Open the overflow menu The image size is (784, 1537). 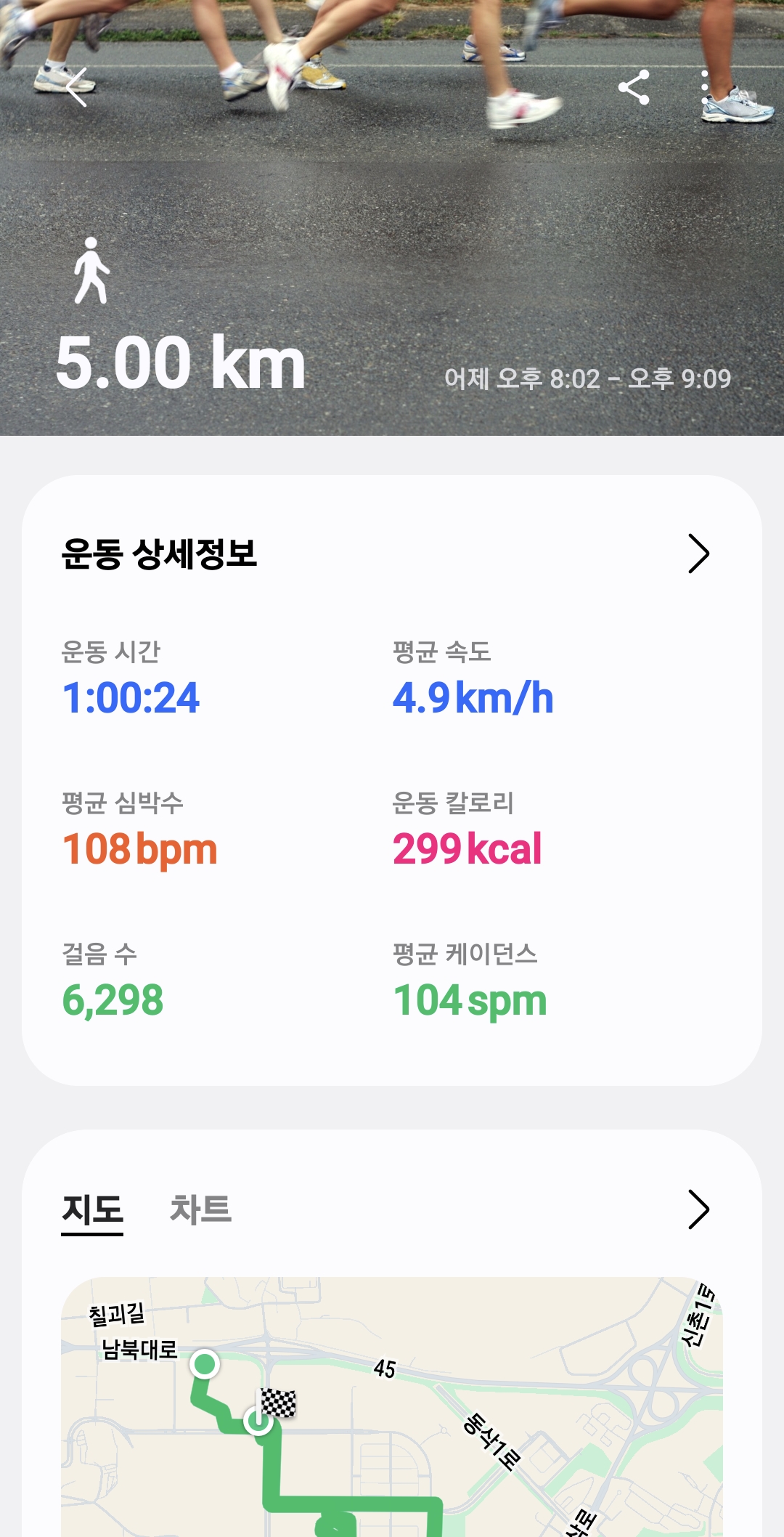point(704,88)
